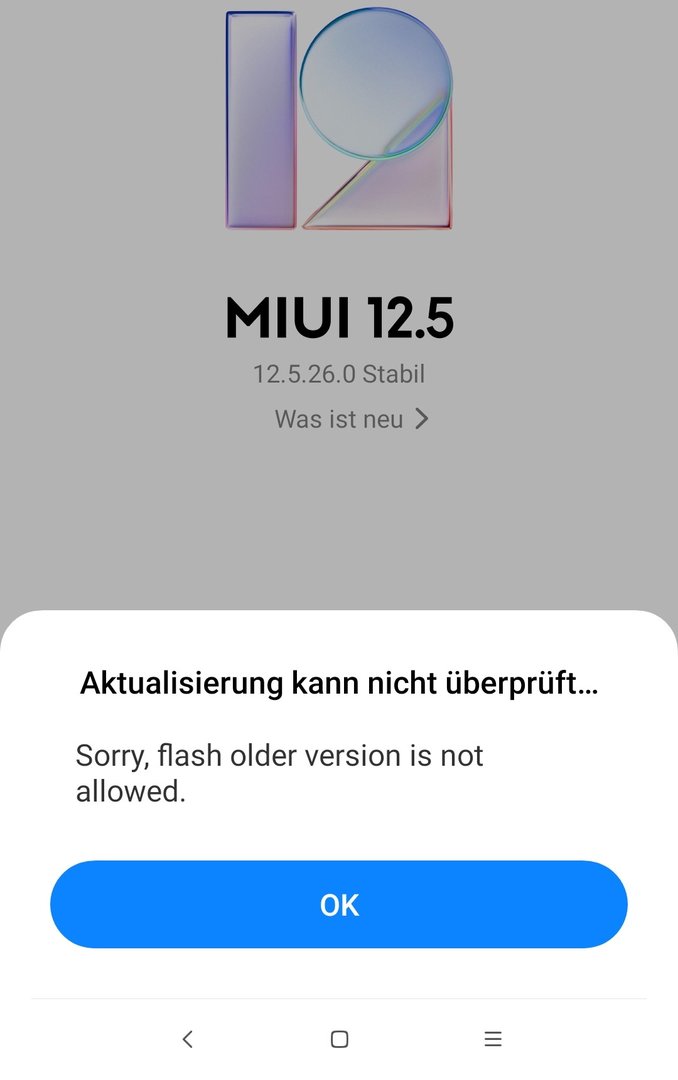Go back using the system back arrow
Viewport: 678px width, 1080px height.
187,1040
